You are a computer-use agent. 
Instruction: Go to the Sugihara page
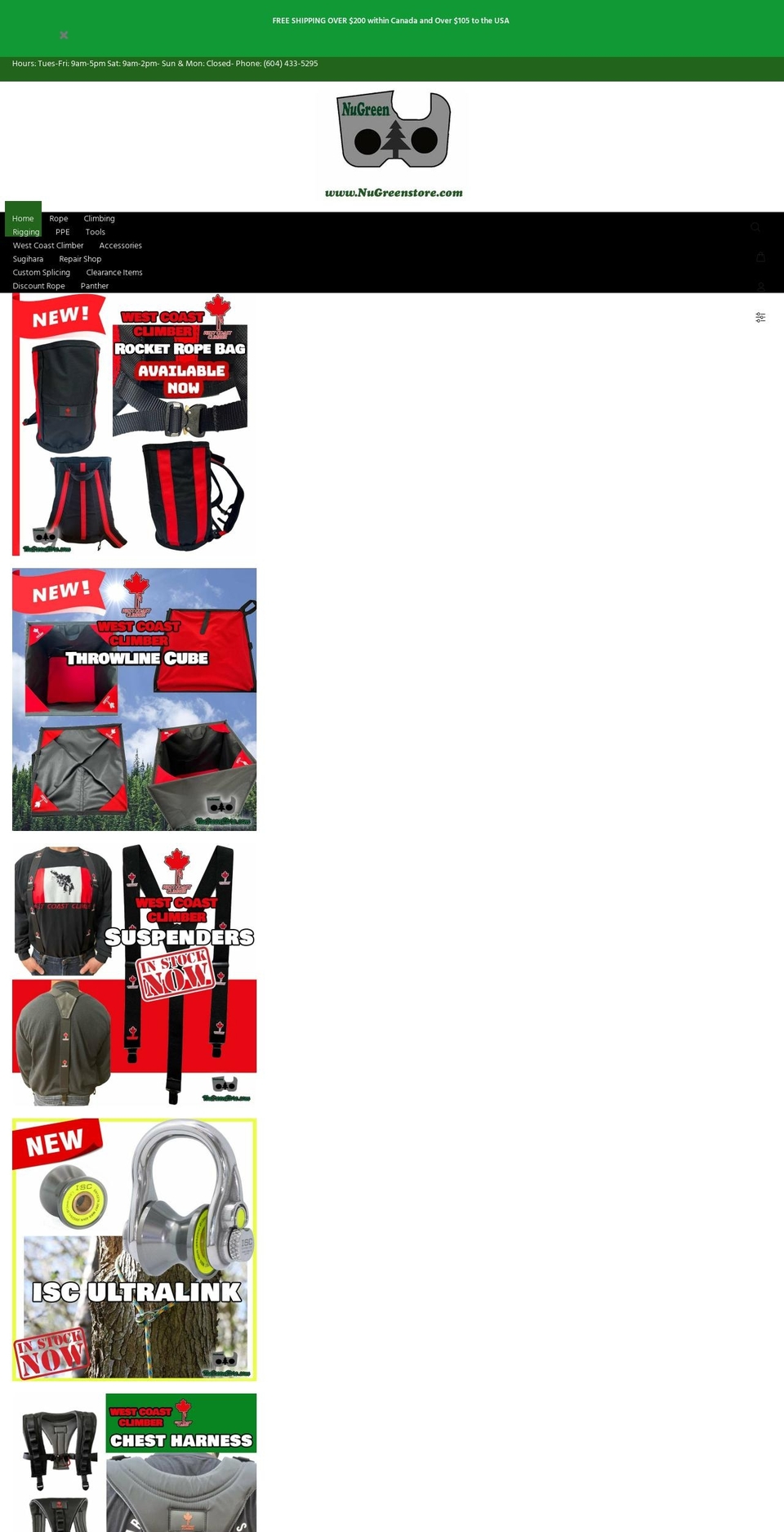28,259
